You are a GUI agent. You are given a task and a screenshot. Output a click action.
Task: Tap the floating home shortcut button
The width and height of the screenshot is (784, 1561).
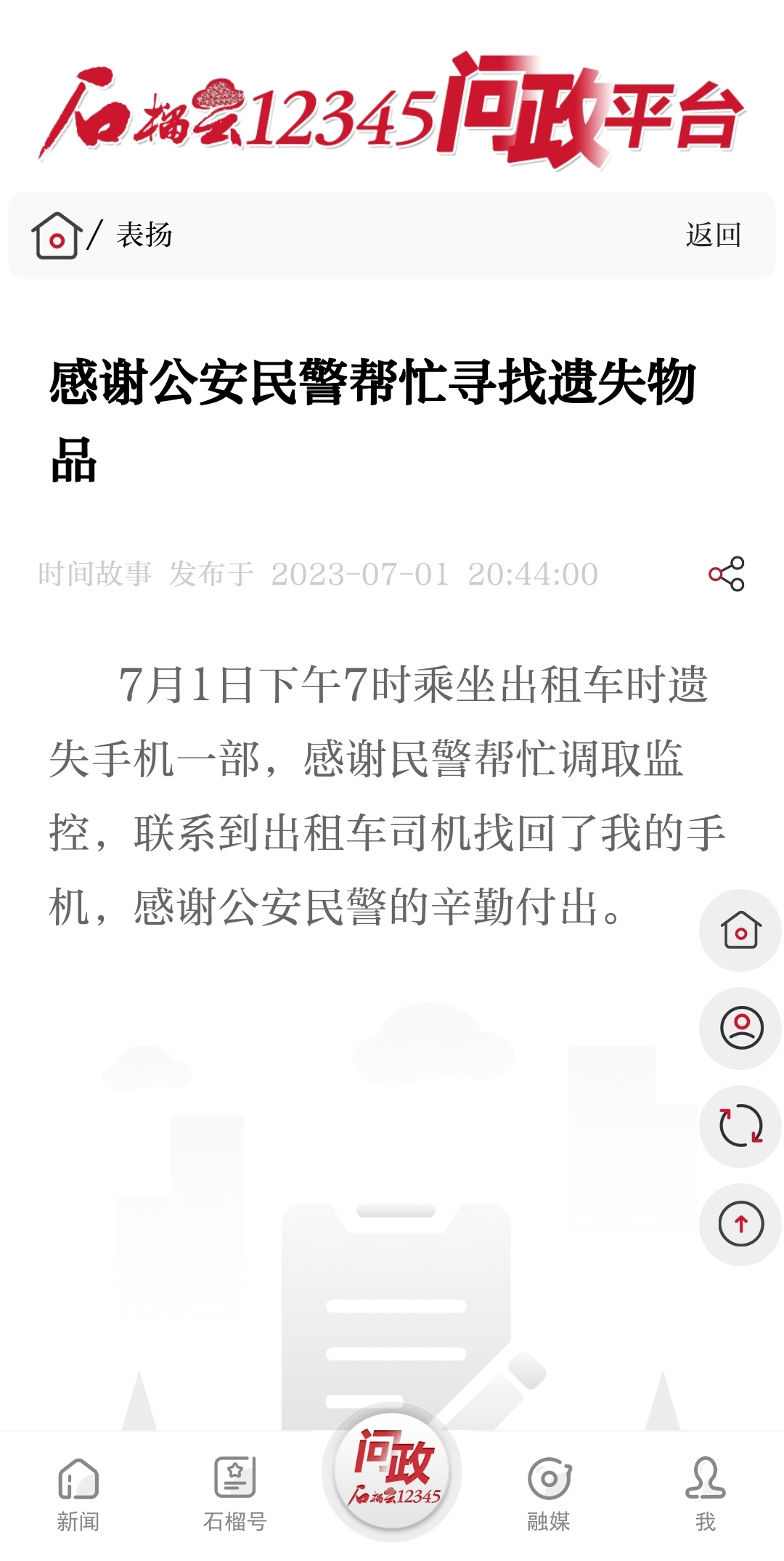click(x=740, y=930)
